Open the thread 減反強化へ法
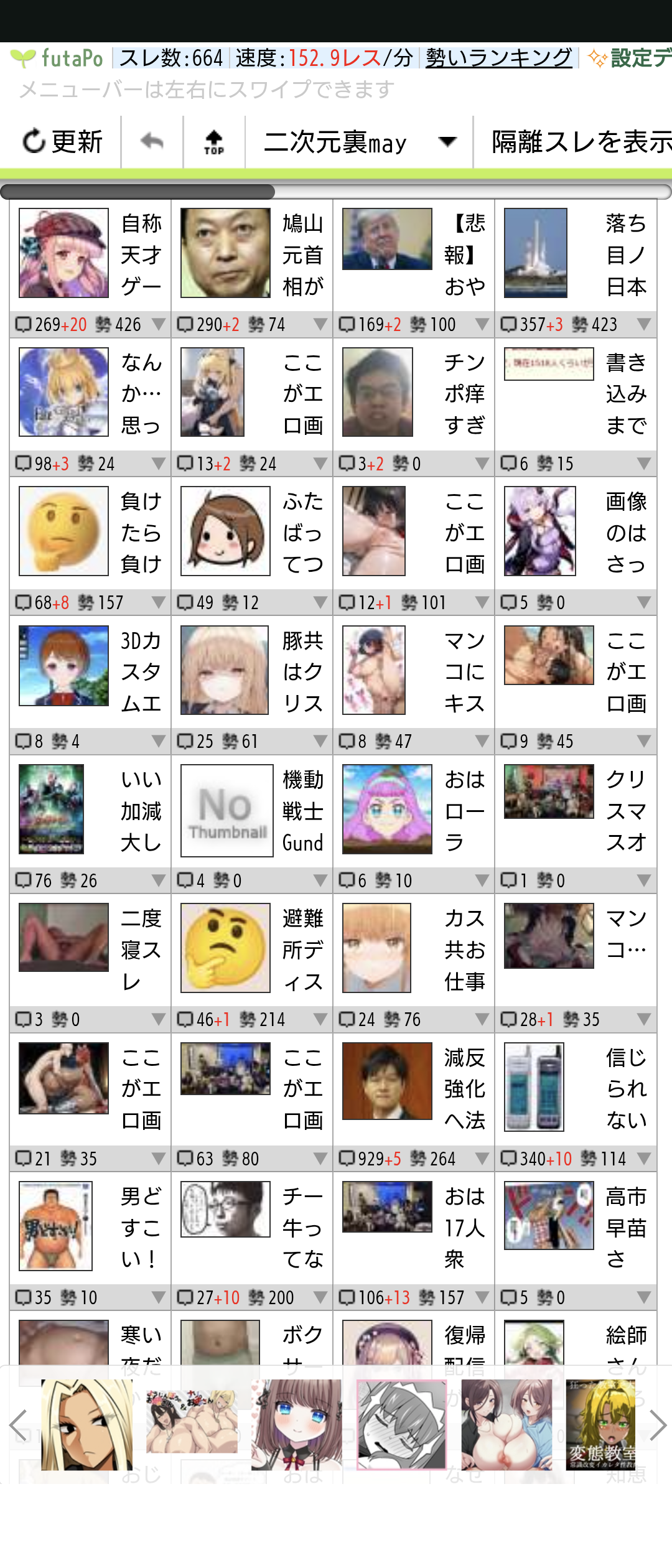The width and height of the screenshot is (672, 1568). 413,1088
